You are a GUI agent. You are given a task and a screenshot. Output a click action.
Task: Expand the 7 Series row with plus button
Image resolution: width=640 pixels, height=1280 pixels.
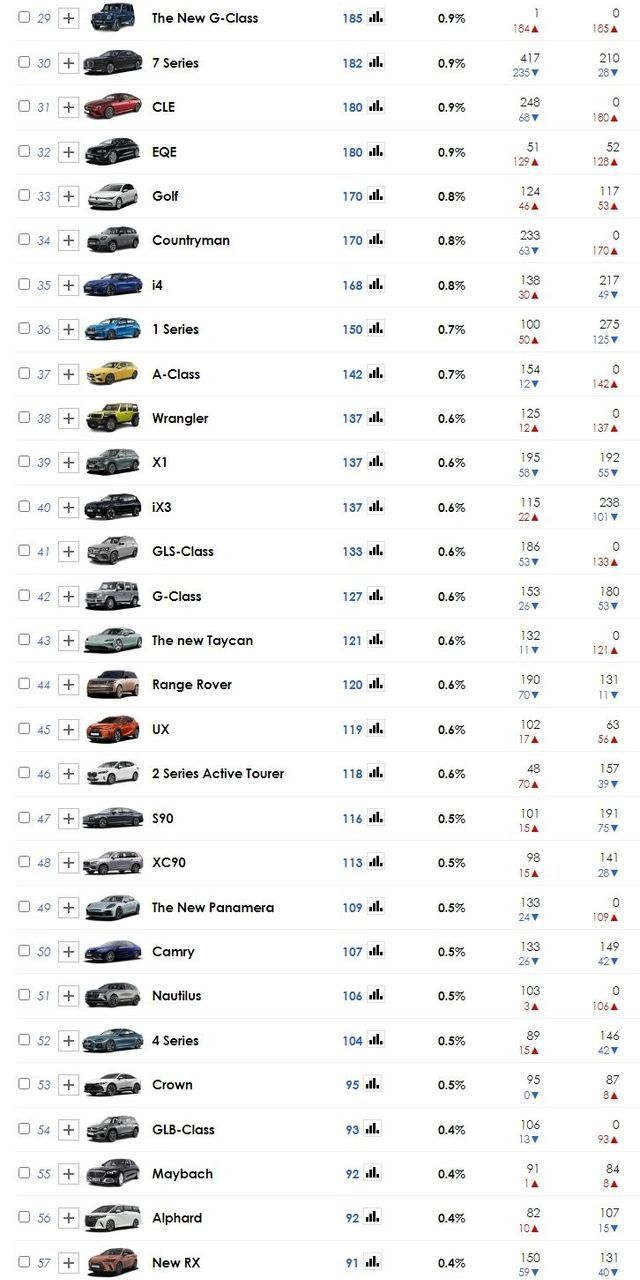[x=68, y=63]
